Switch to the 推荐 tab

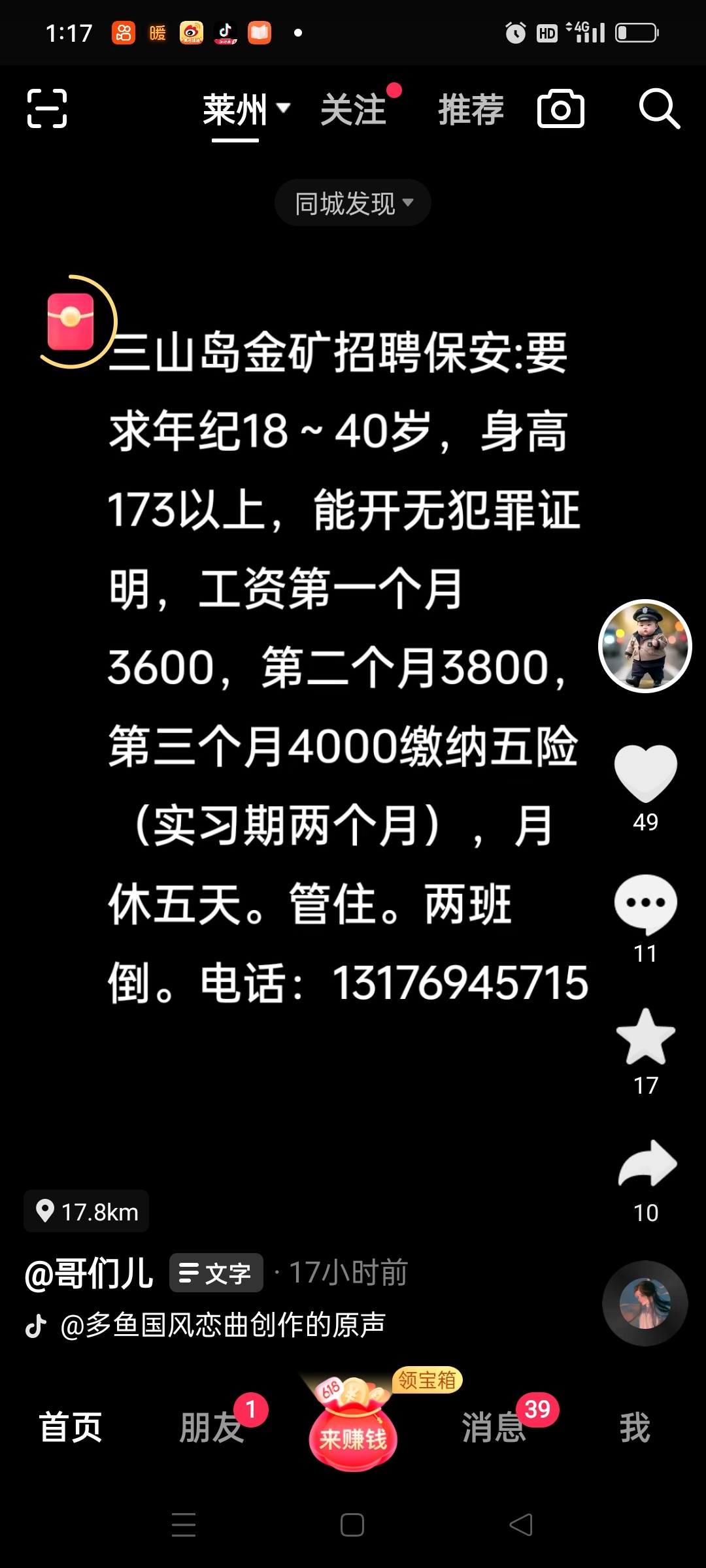click(471, 110)
